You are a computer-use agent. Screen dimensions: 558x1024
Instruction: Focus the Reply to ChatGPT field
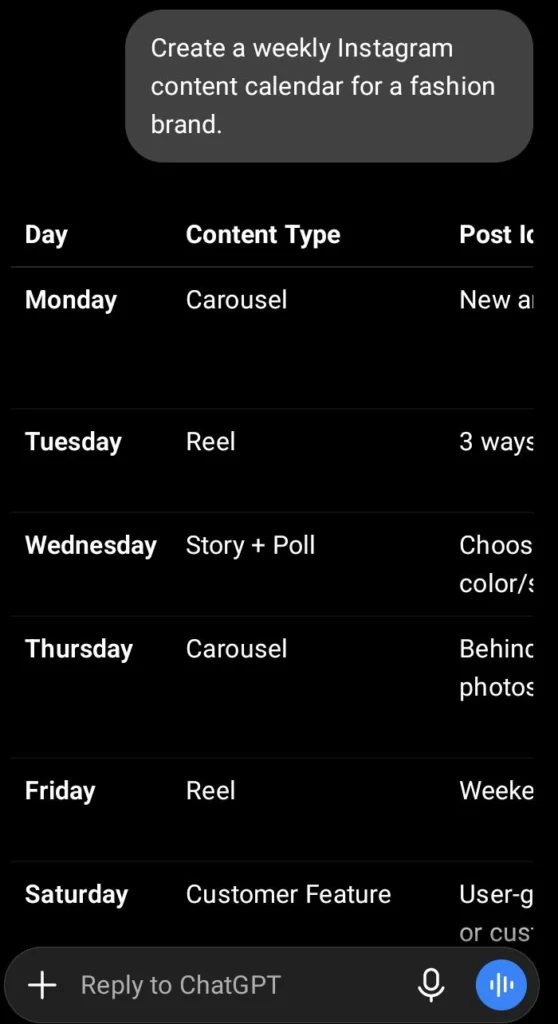242,984
